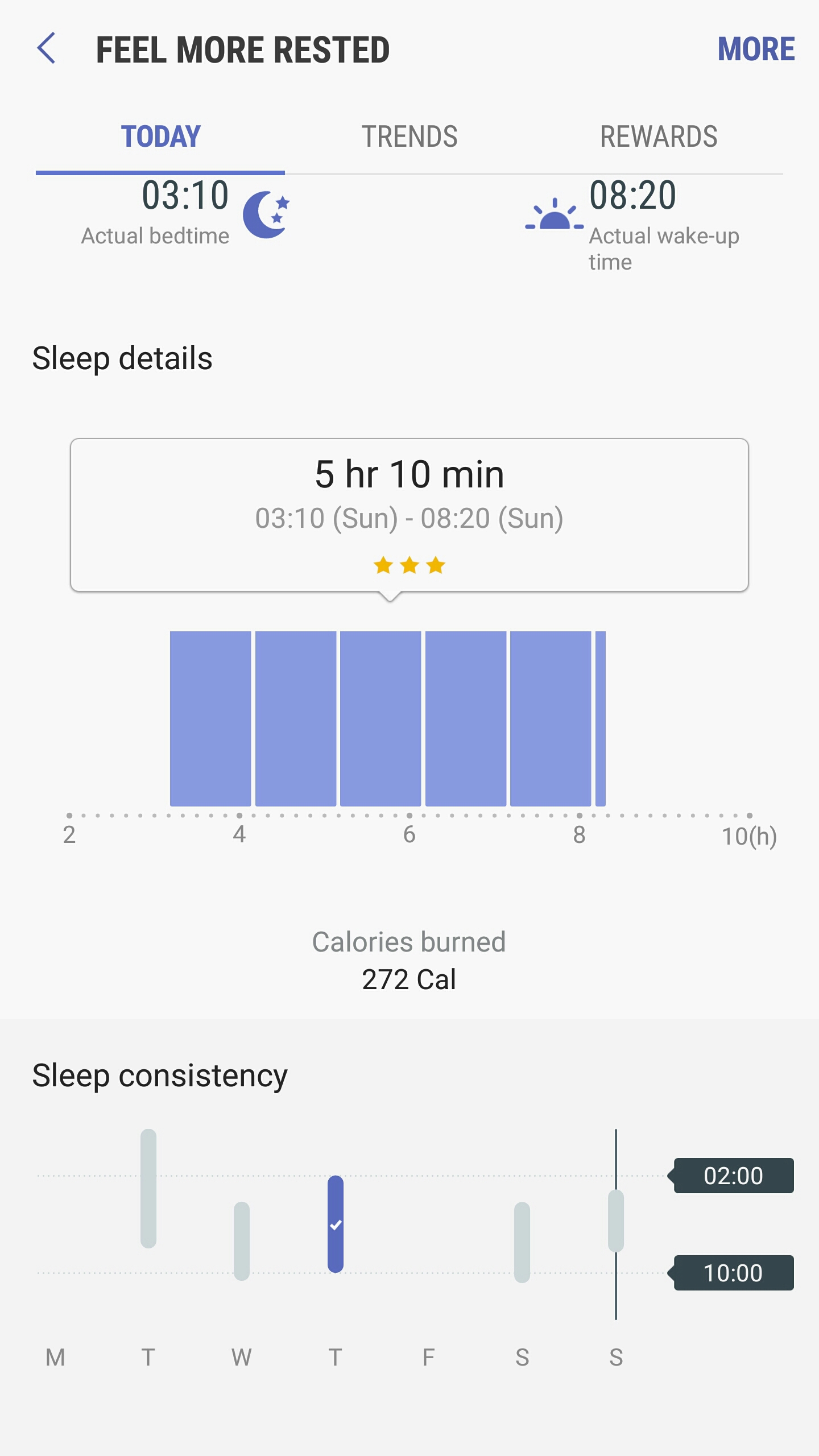This screenshot has height=1456, width=819.
Task: Select Saturday's sleep consistency bar
Action: point(522,1242)
